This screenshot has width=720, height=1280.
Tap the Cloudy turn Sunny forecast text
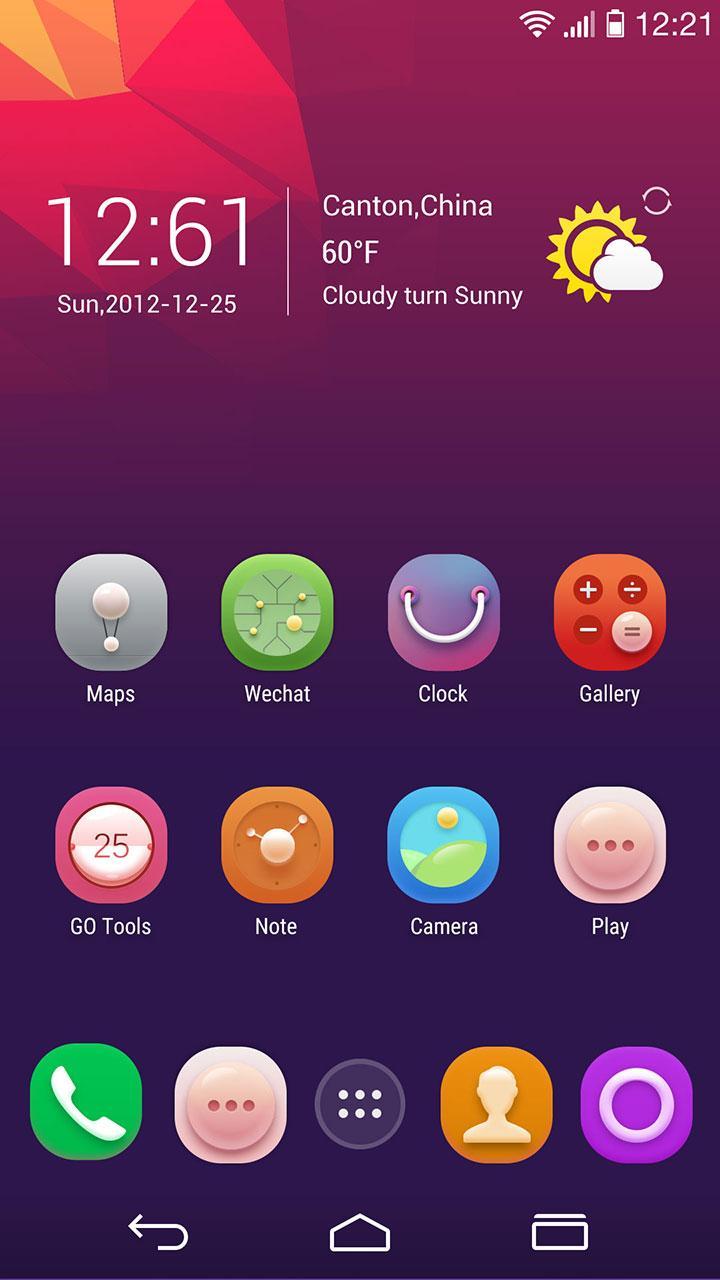tap(421, 296)
